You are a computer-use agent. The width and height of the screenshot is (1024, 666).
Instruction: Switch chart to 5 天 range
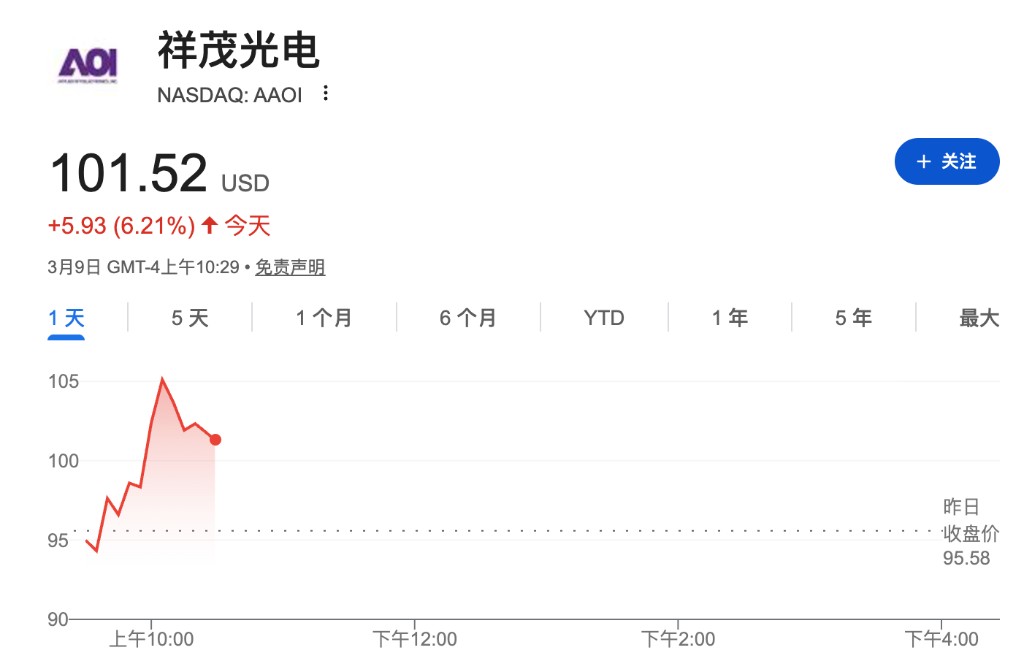(190, 318)
